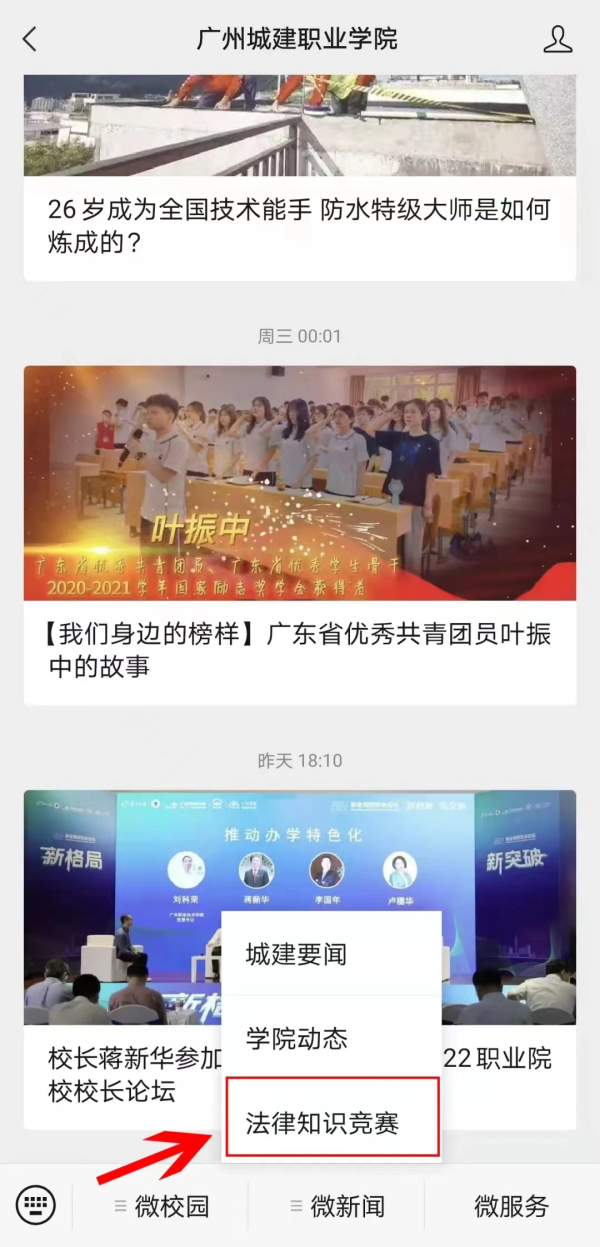Open the account profile icon
The width and height of the screenshot is (600, 1247).
click(x=557, y=39)
